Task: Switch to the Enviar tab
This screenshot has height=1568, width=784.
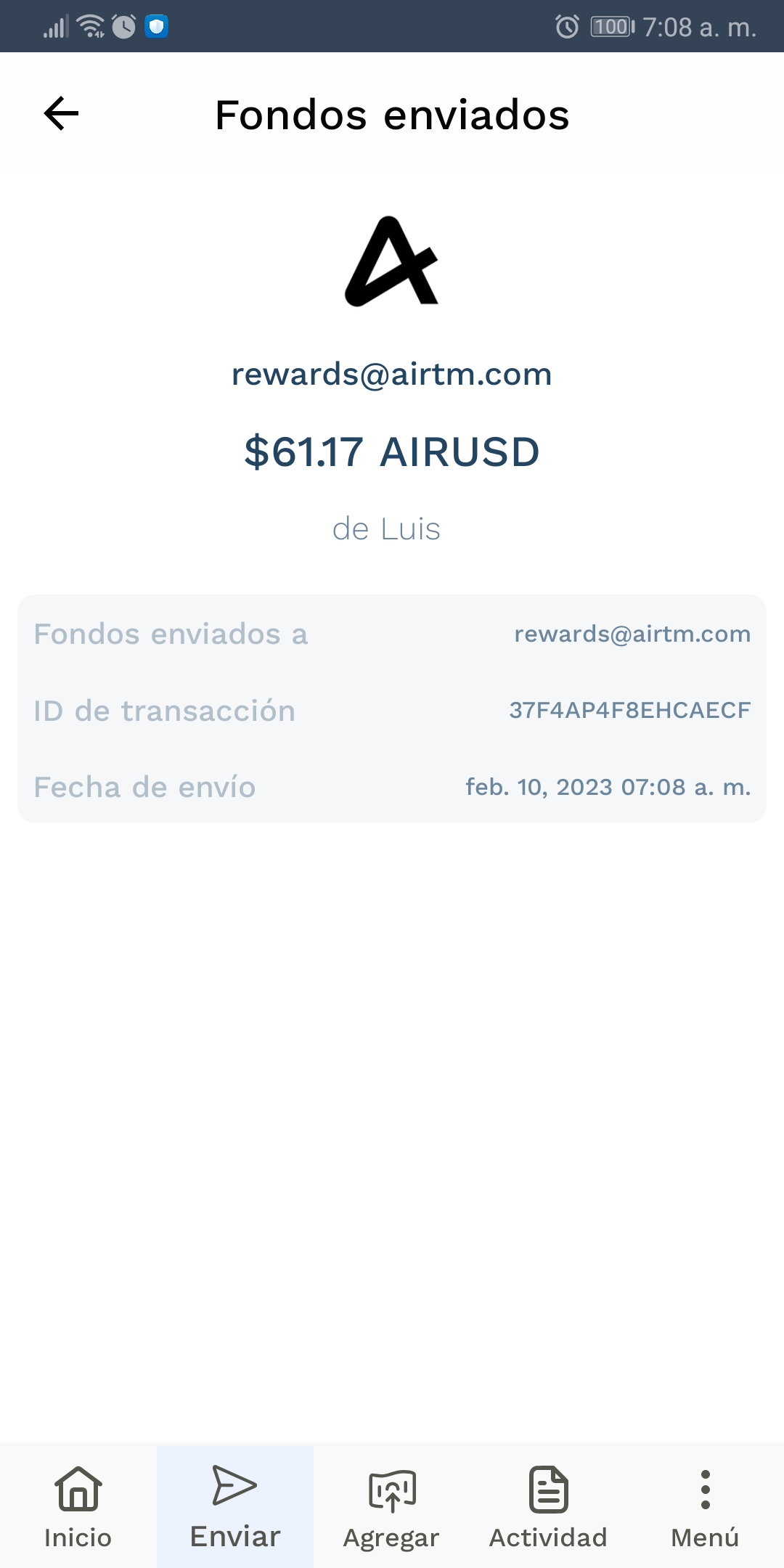Action: [235, 1507]
